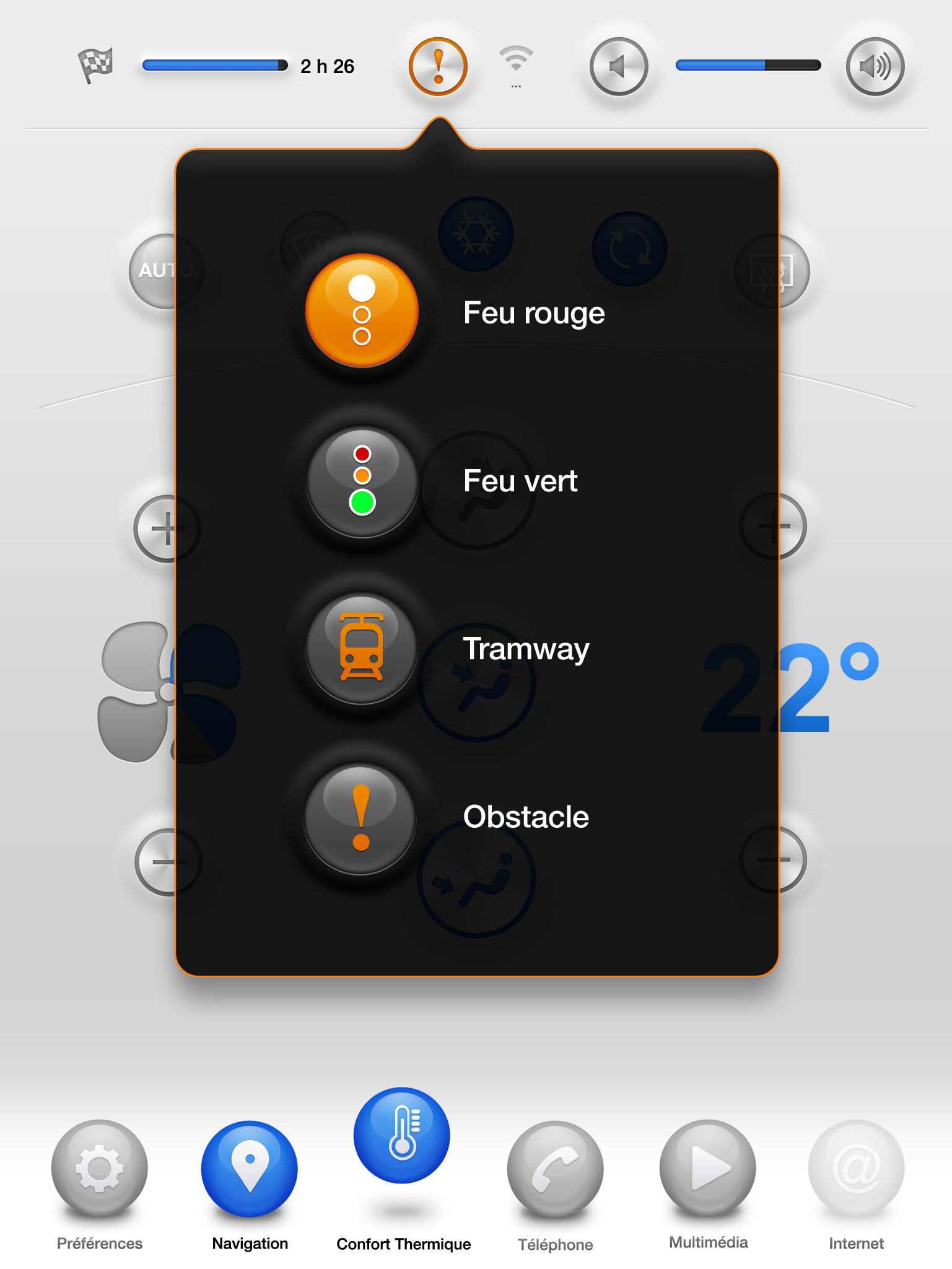Choose the Obstacle alert option
Image resolution: width=952 pixels, height=1269 pixels.
[x=362, y=818]
